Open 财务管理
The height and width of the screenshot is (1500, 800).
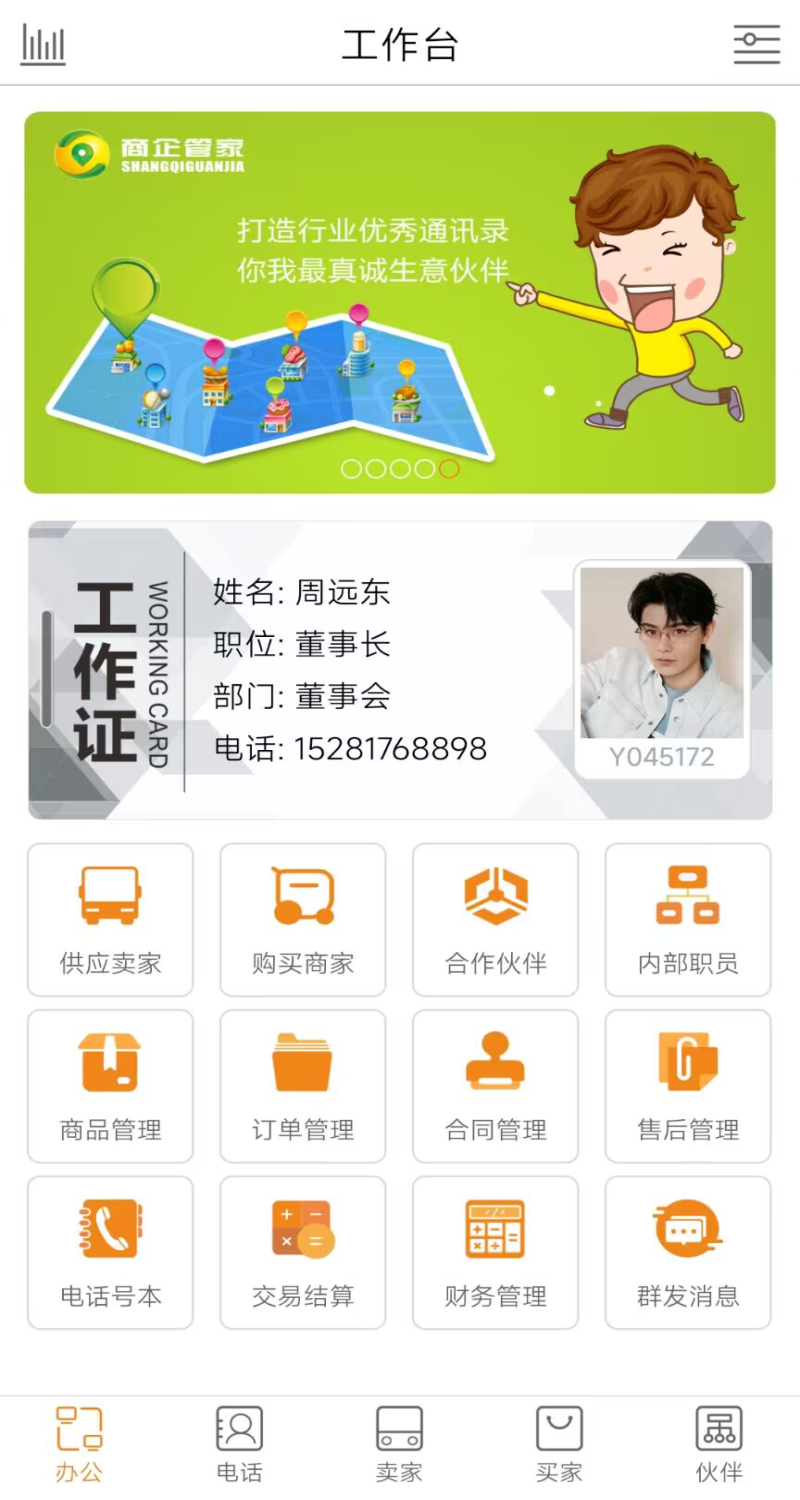click(x=496, y=1253)
